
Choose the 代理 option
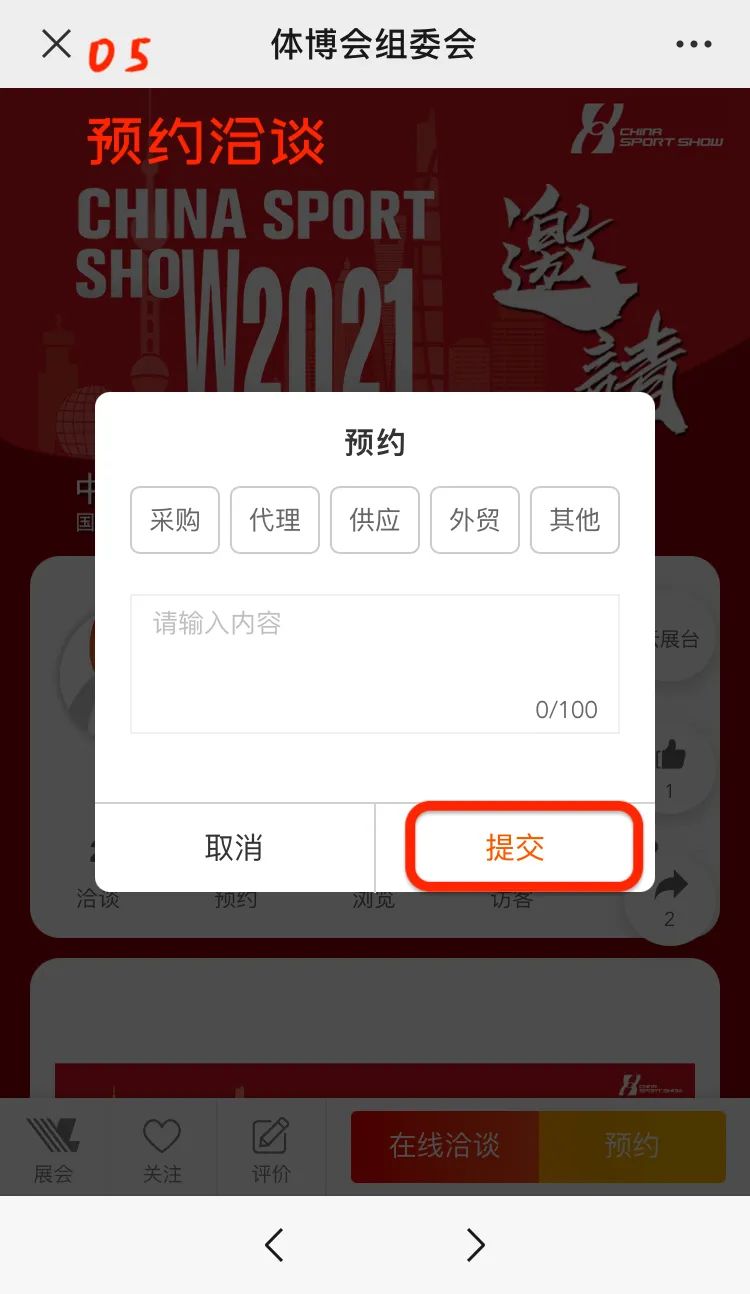click(275, 520)
